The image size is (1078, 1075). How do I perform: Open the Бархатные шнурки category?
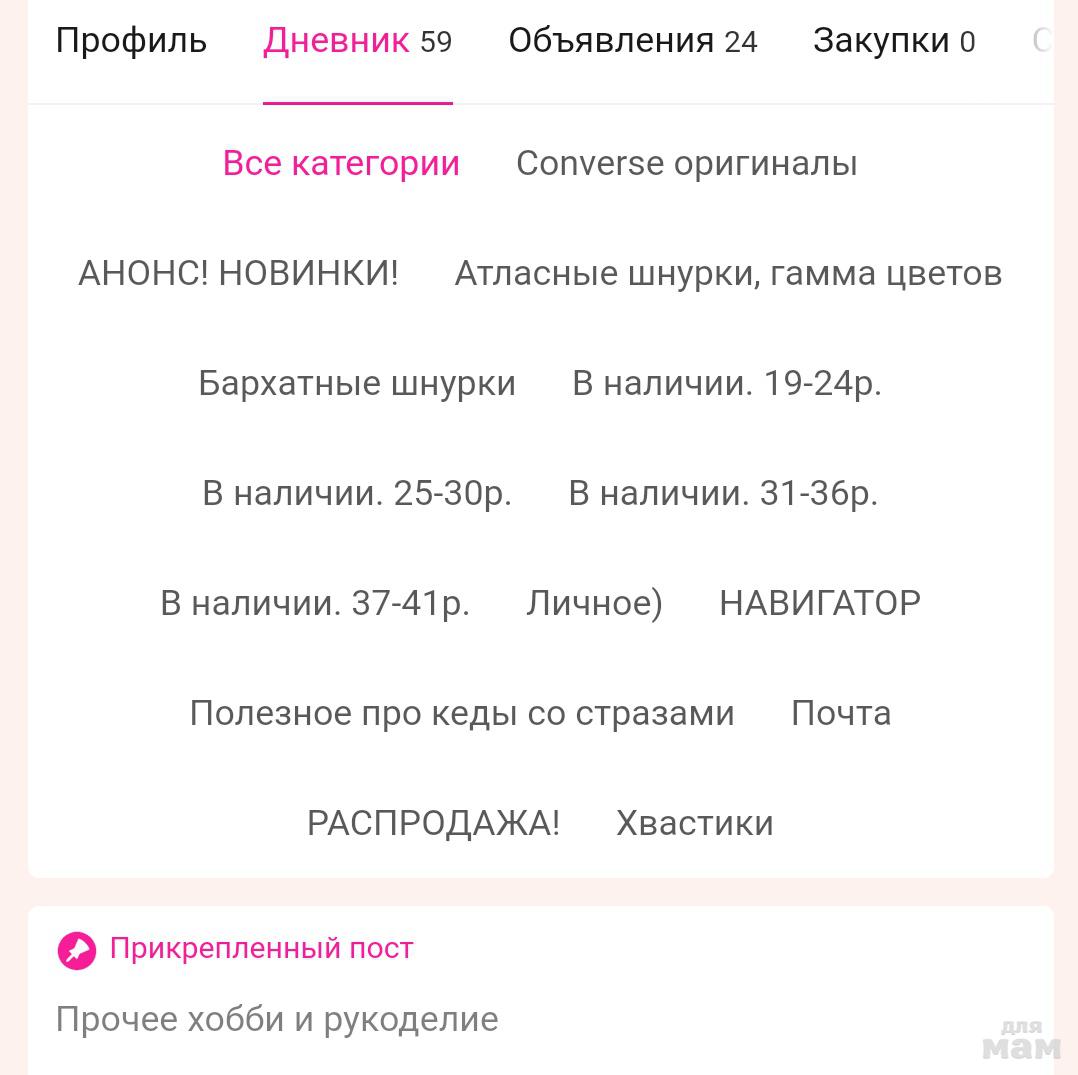tap(357, 383)
